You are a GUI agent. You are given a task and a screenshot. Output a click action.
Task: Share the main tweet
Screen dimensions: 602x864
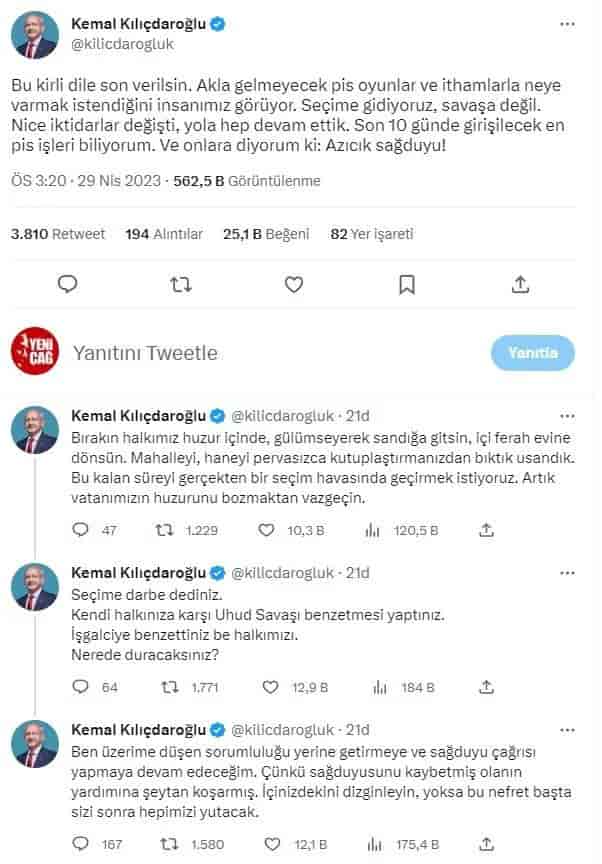click(x=520, y=285)
